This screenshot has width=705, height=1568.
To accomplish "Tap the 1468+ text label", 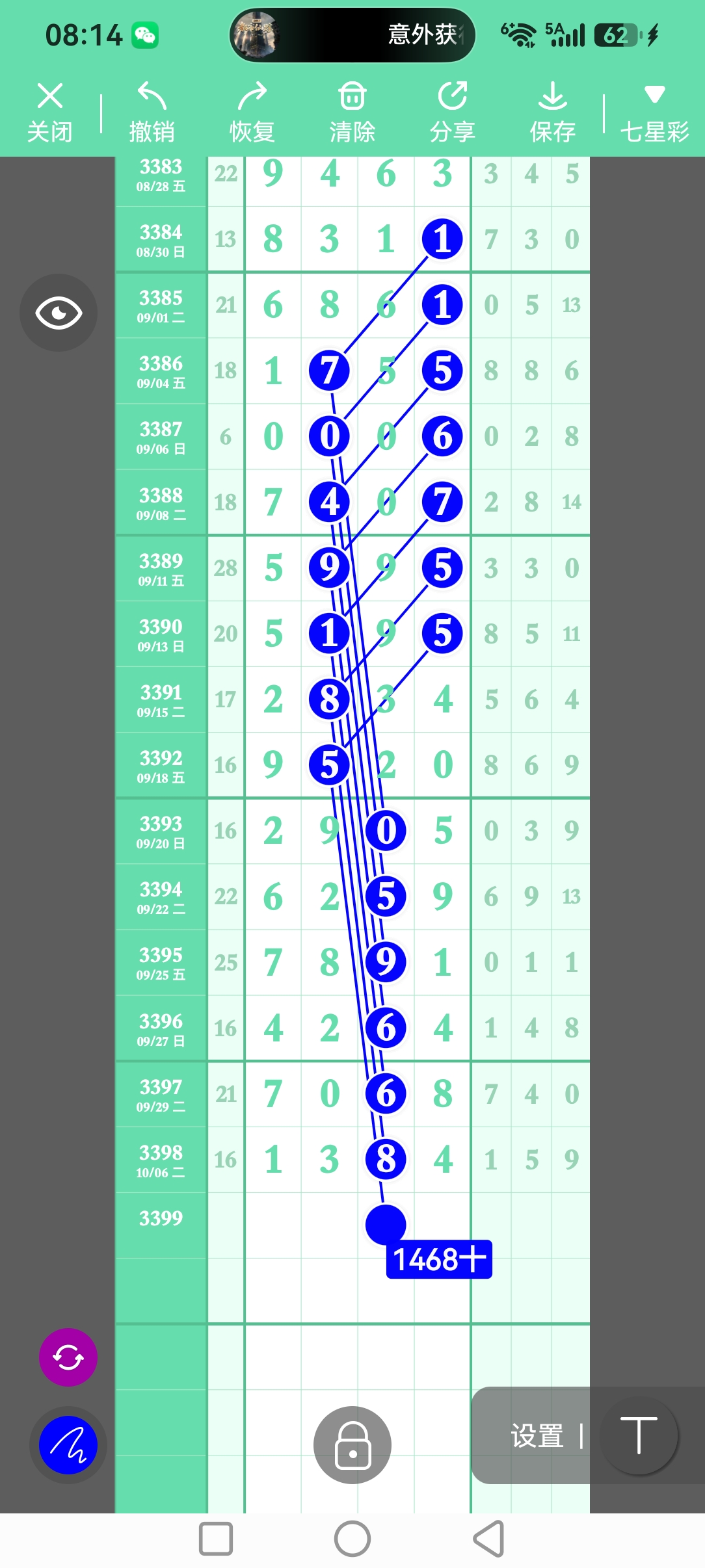I will point(439,1260).
